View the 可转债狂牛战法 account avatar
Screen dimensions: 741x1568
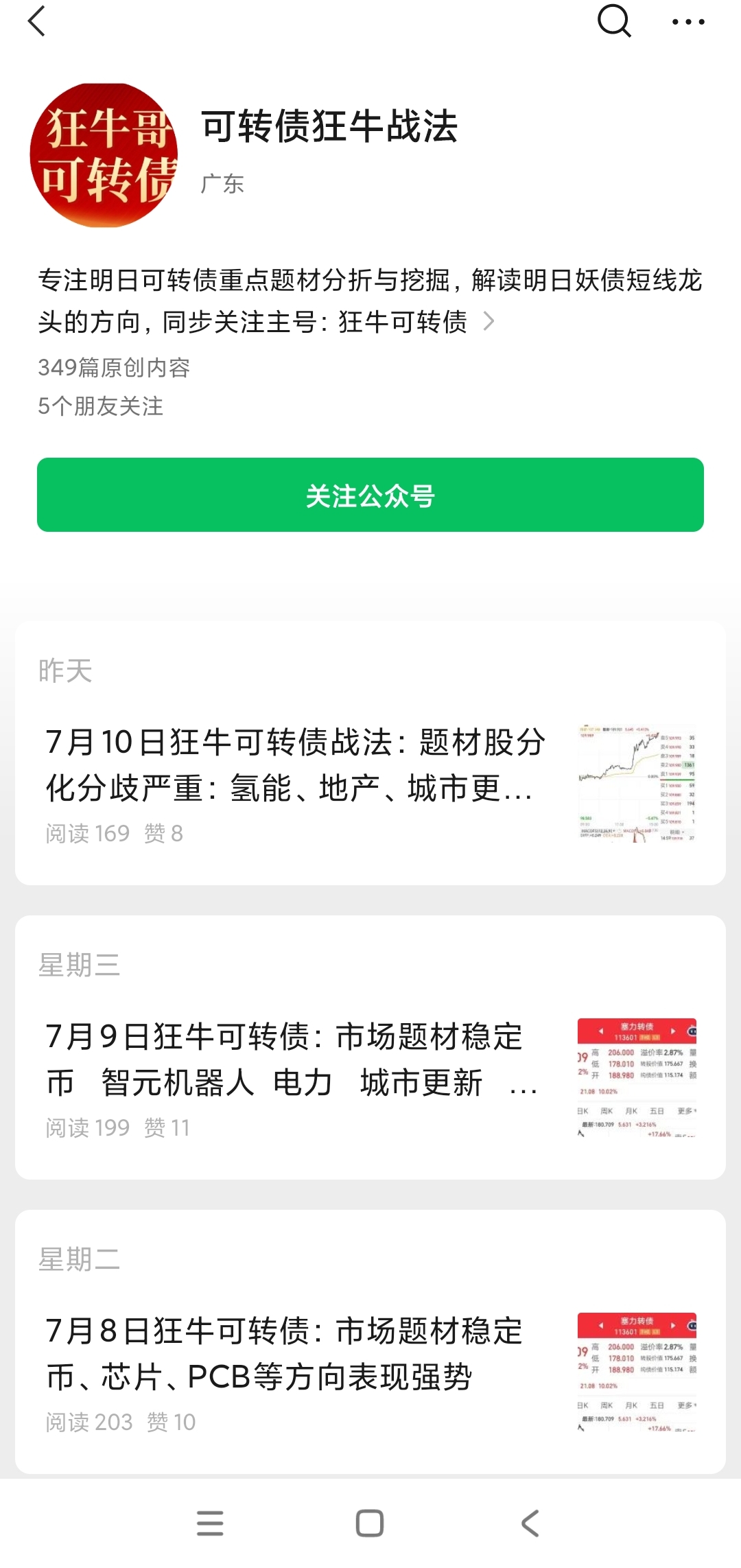104,155
